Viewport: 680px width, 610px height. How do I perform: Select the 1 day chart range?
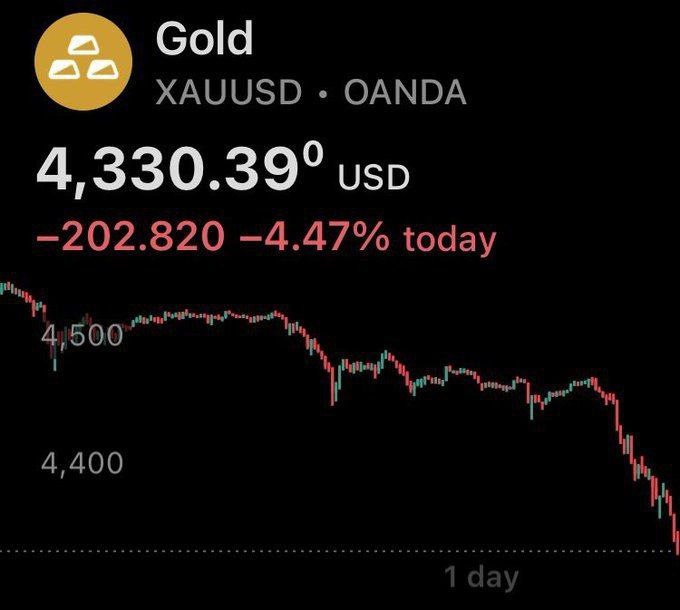tap(481, 577)
